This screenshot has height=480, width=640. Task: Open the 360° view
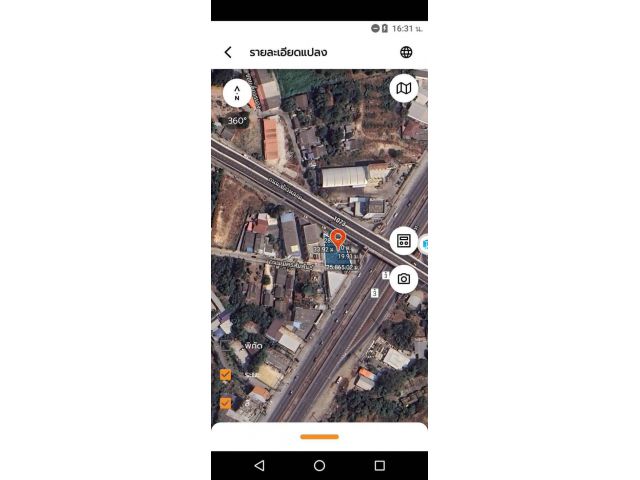pyautogui.click(x=237, y=120)
